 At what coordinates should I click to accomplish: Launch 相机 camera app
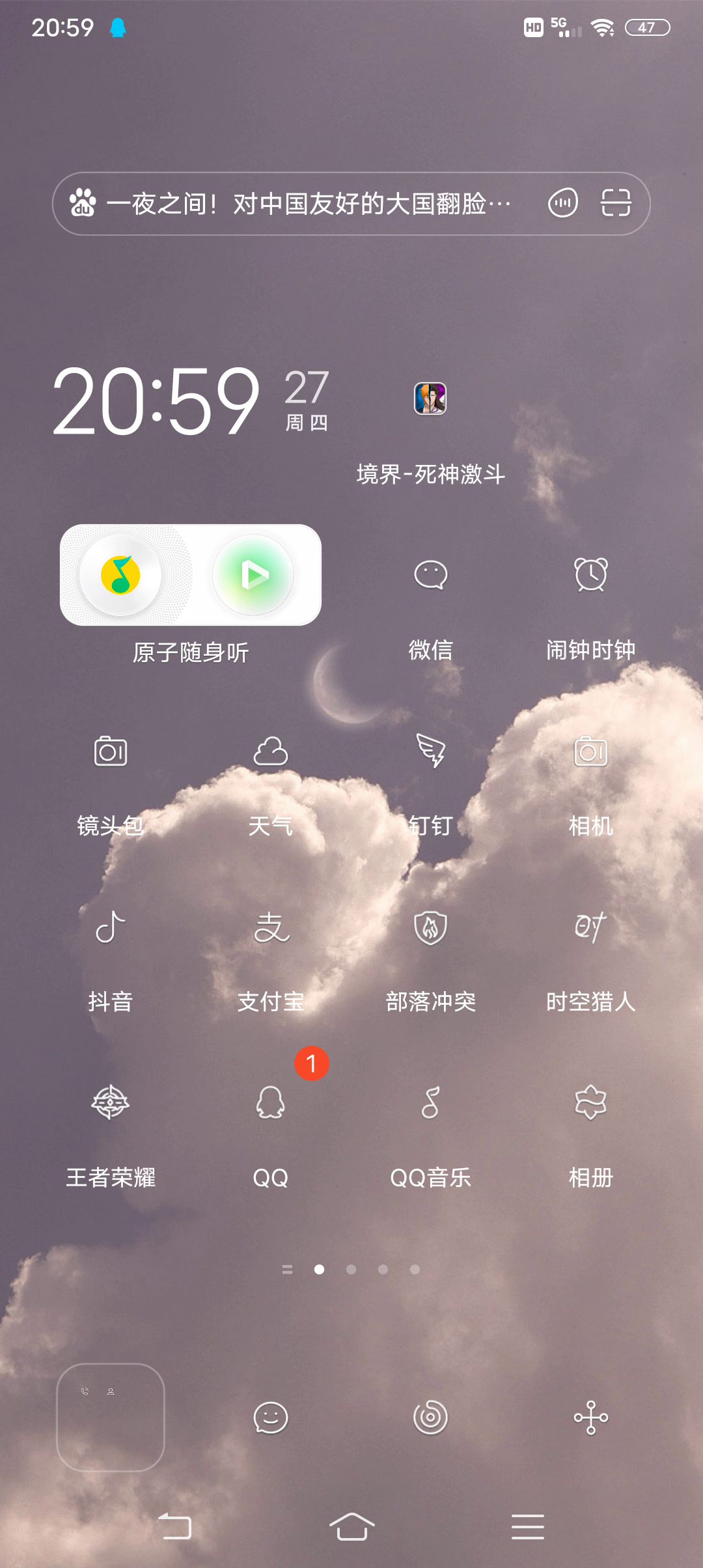tap(590, 752)
